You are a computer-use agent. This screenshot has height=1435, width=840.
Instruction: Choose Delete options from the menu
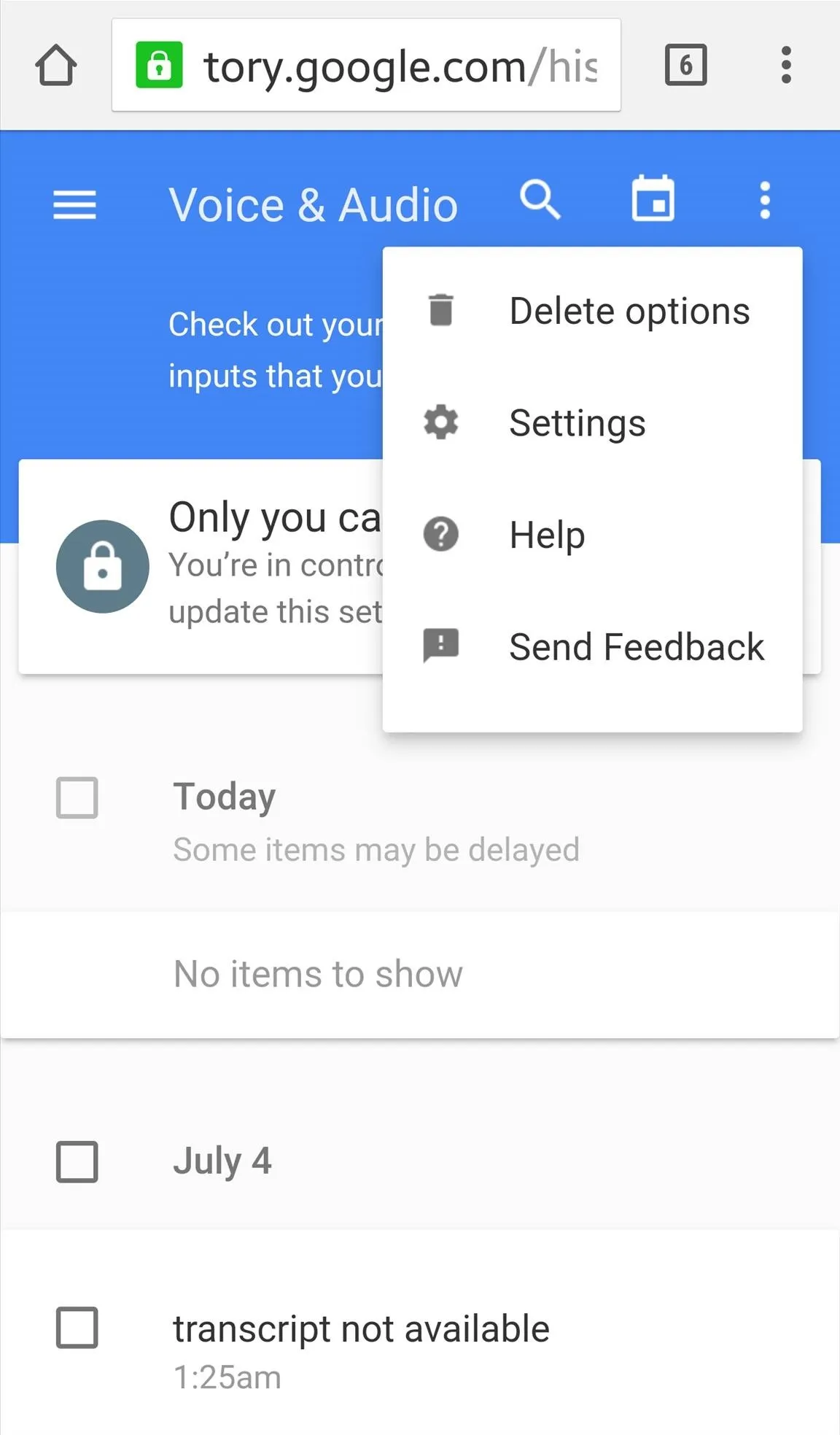point(592,312)
